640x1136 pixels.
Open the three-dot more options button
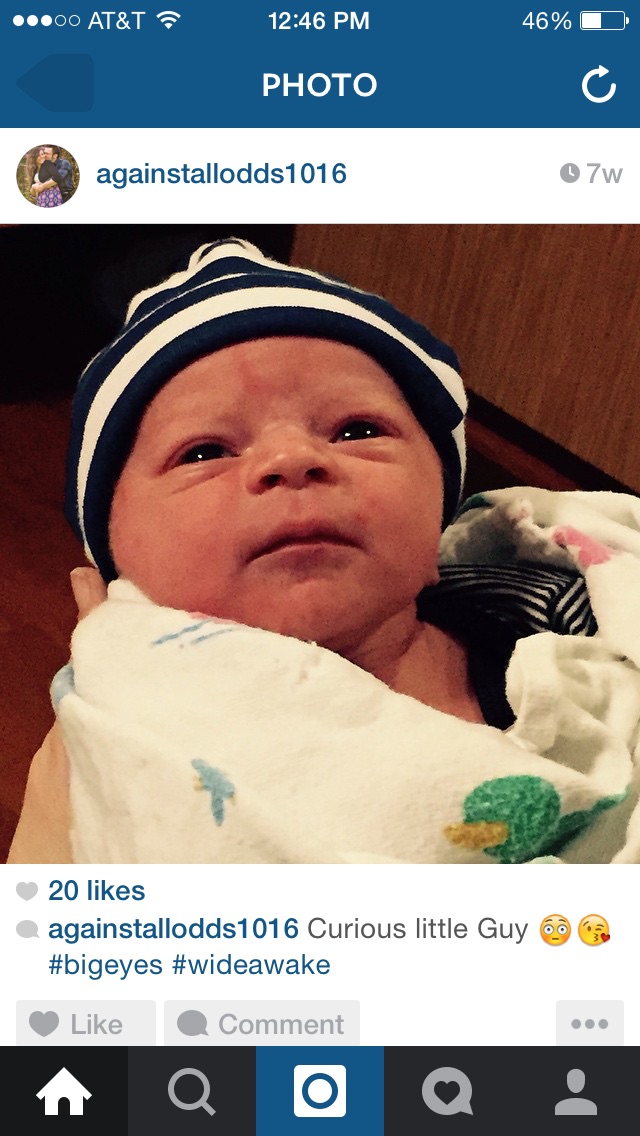pos(589,1023)
